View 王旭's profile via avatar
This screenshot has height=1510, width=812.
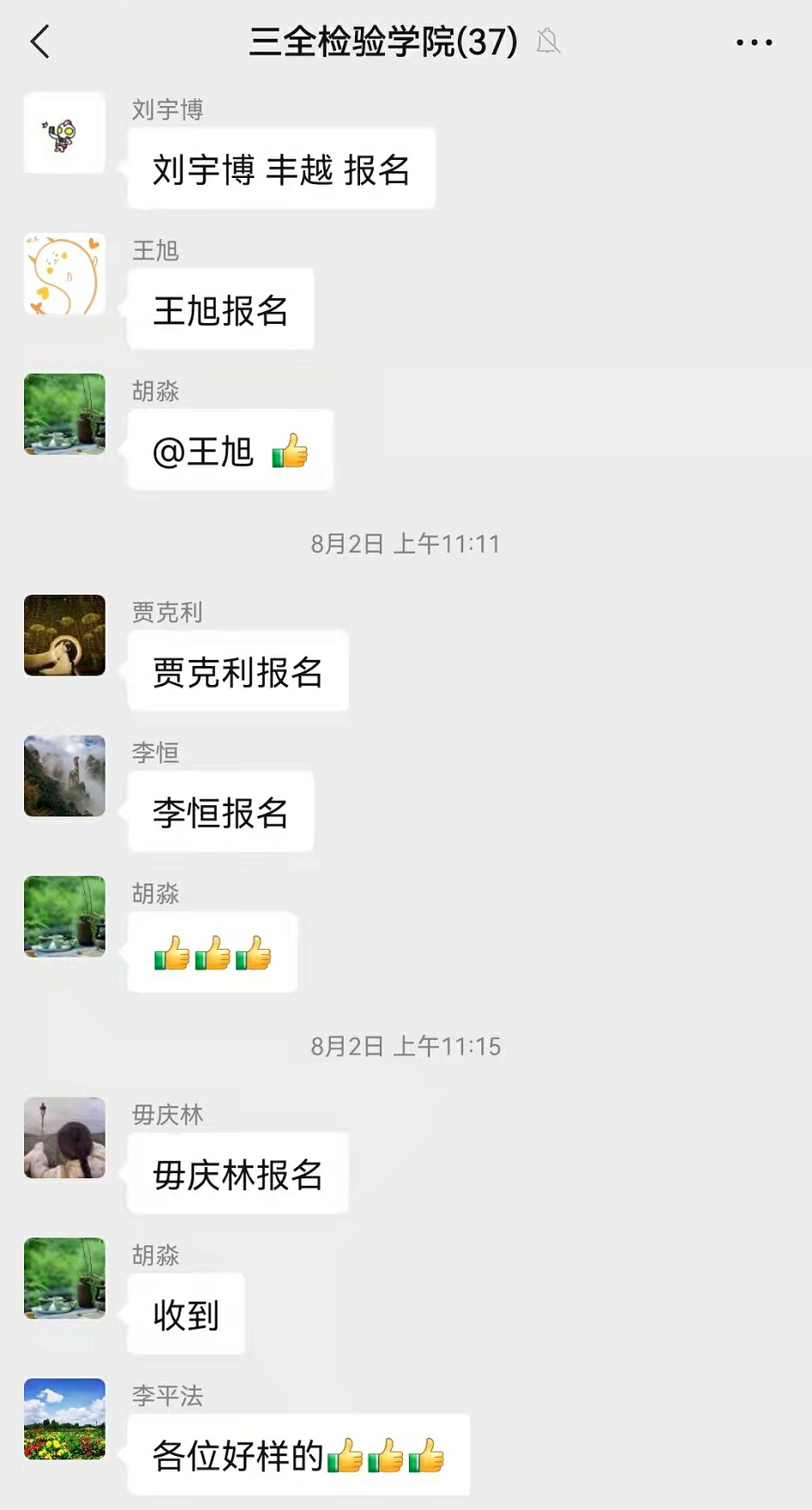64,274
